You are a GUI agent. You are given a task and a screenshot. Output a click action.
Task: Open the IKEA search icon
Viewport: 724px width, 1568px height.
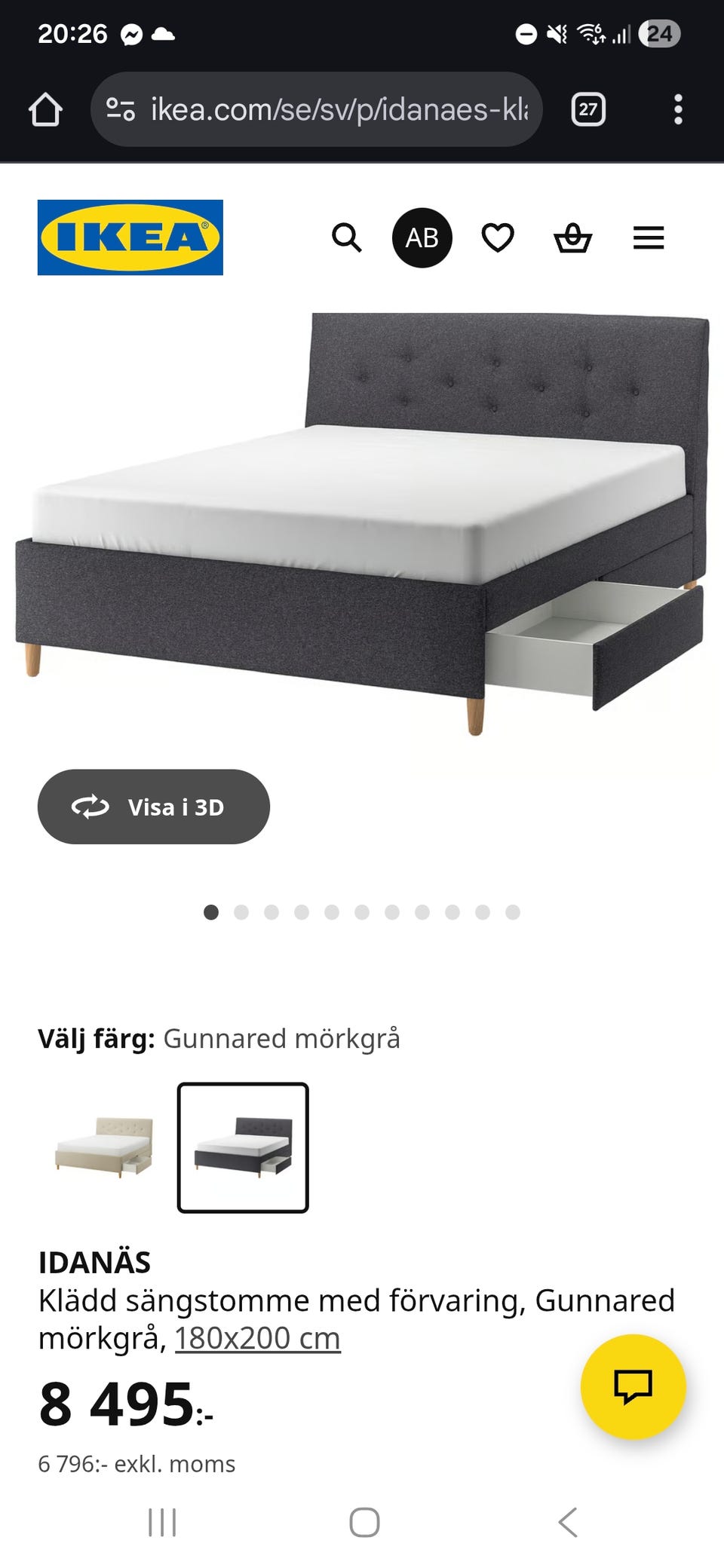(347, 237)
